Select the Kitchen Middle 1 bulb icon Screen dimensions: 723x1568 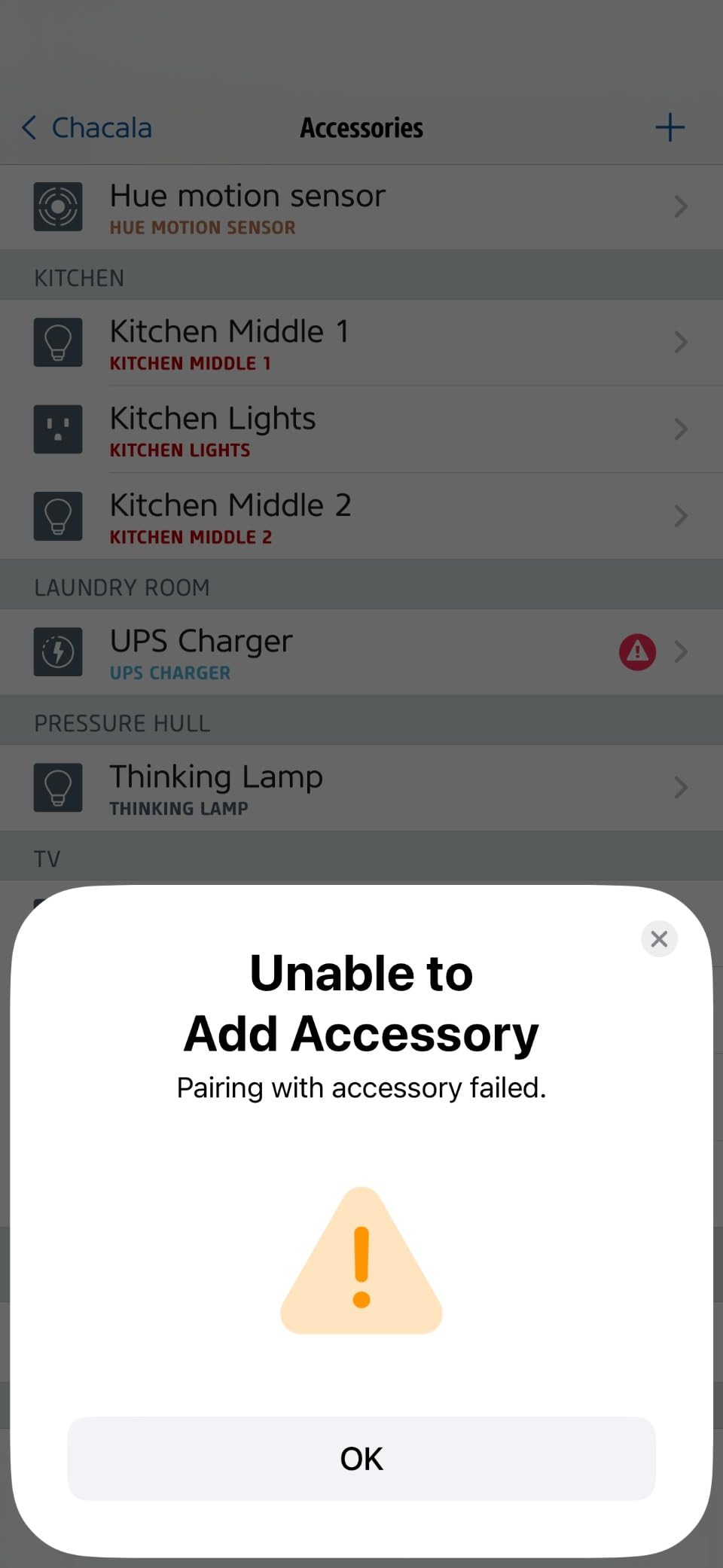click(58, 342)
